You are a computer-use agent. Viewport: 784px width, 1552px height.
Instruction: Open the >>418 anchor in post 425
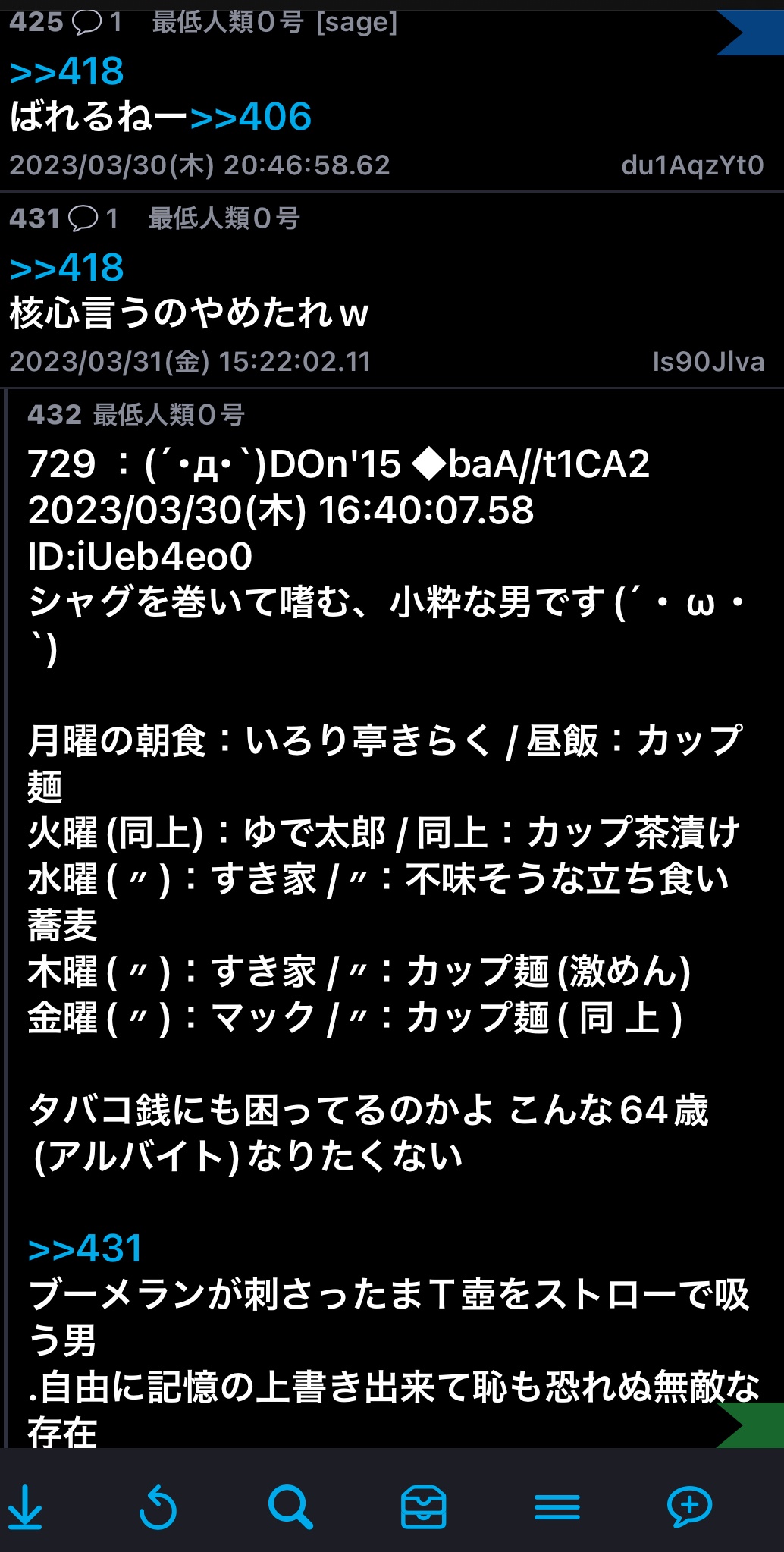67,72
